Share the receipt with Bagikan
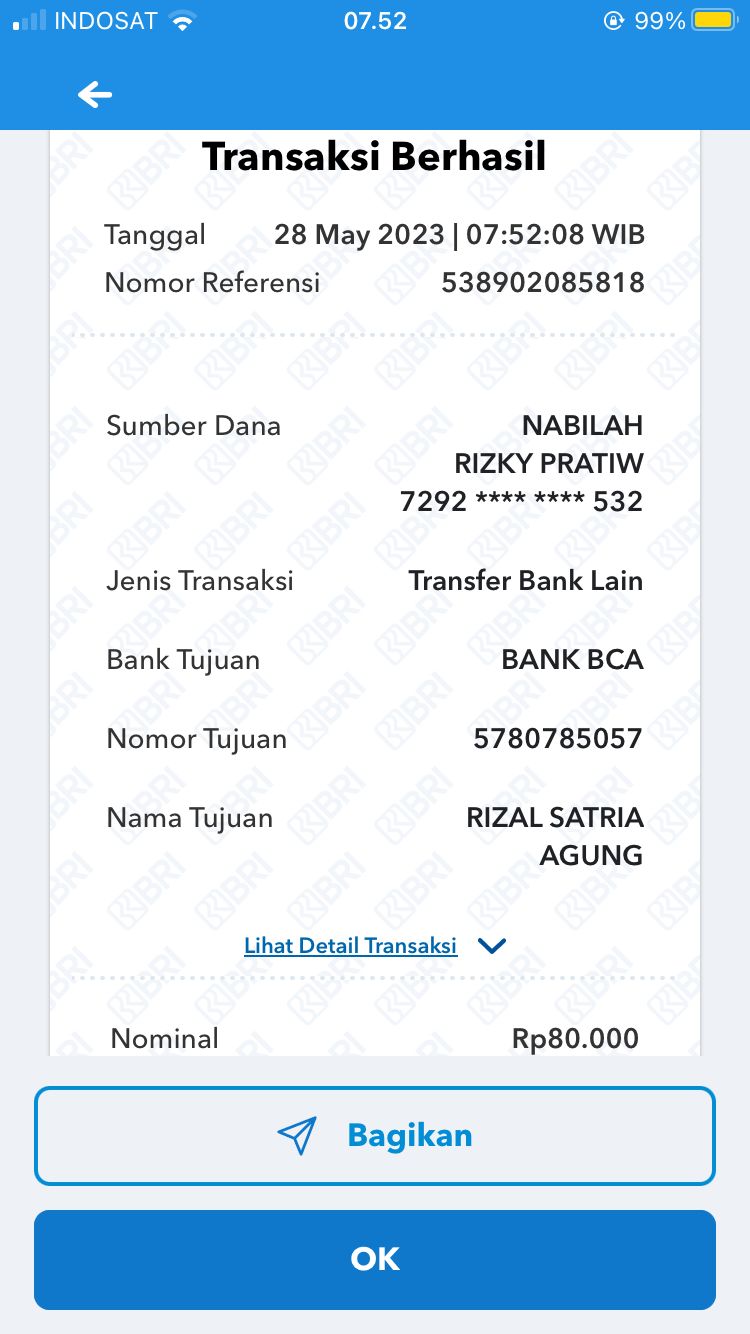The width and height of the screenshot is (750, 1334). click(375, 1136)
